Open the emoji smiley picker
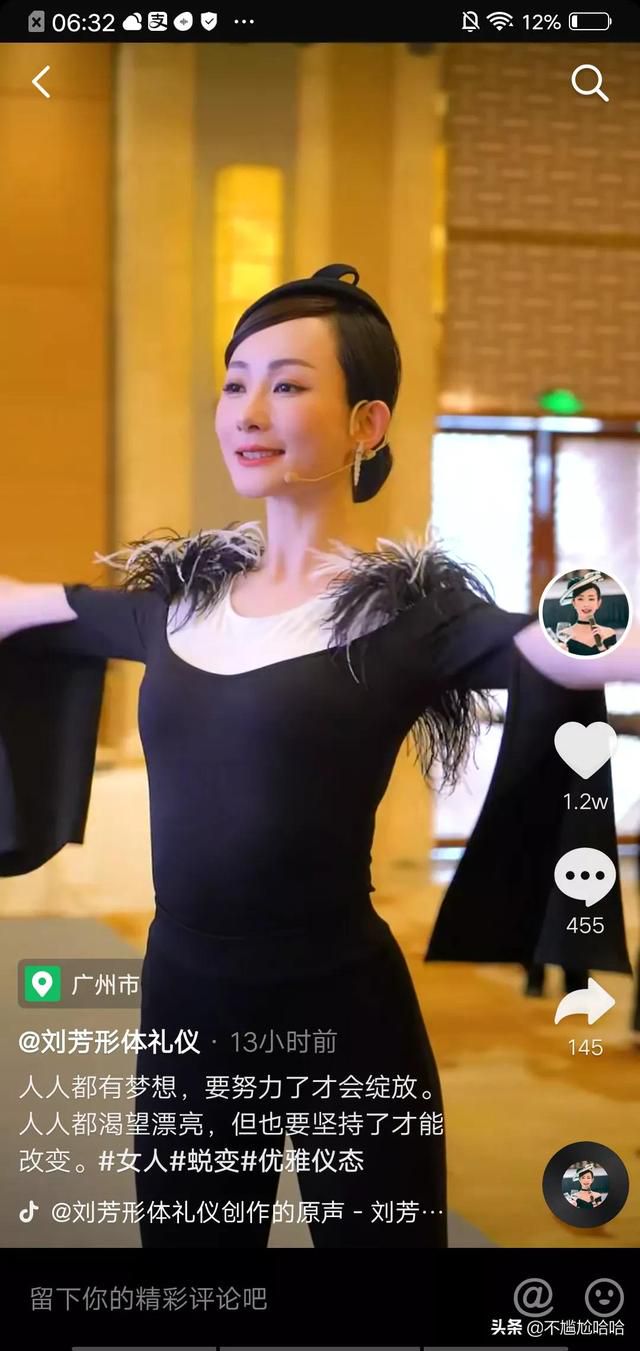 (604, 1297)
